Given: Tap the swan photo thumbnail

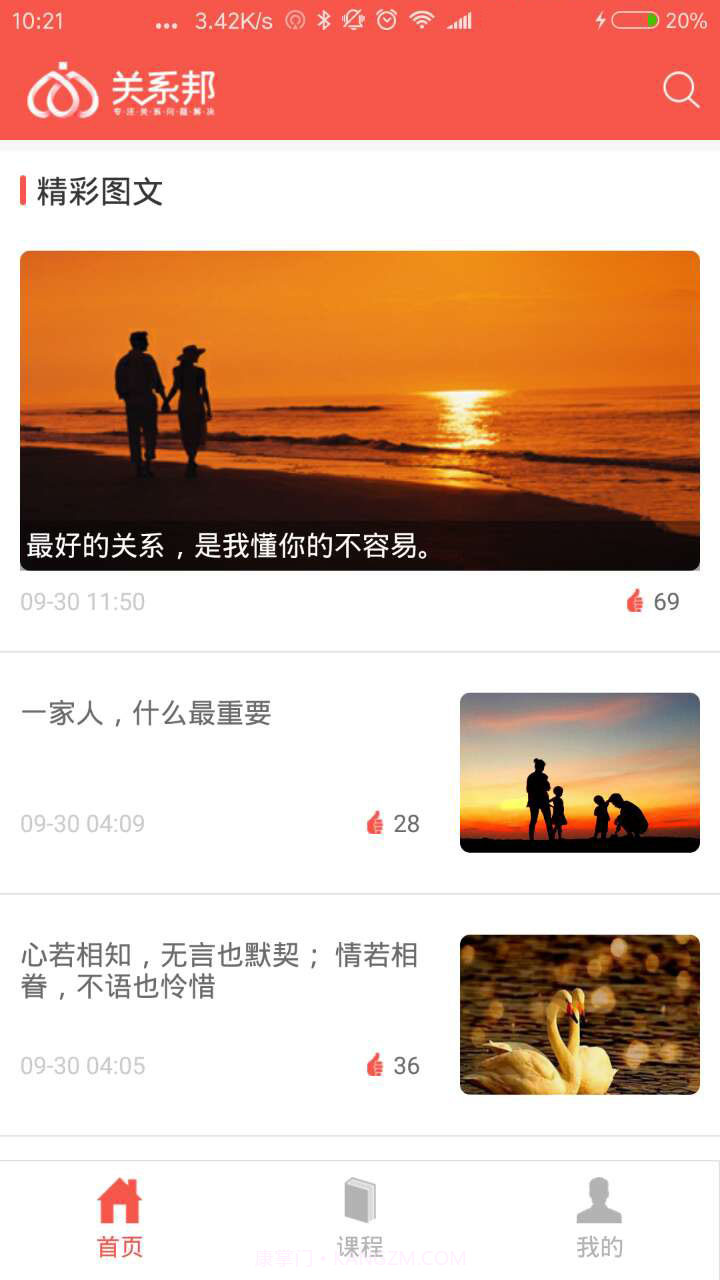Looking at the screenshot, I should point(580,1014).
